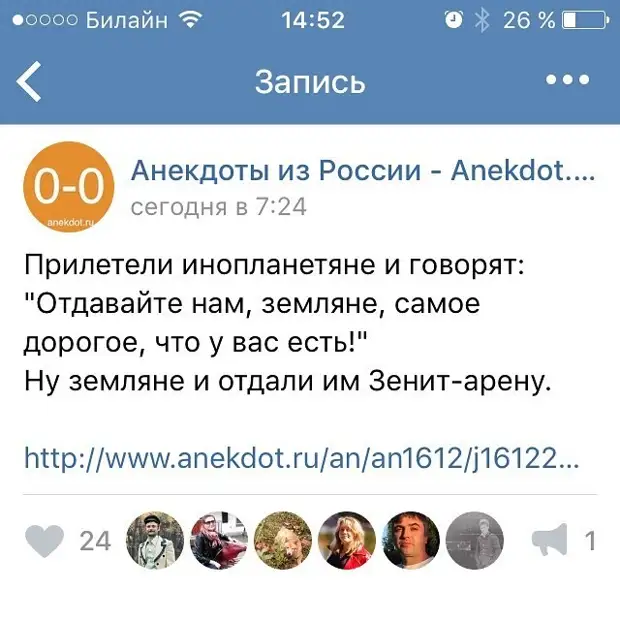The height and width of the screenshot is (620, 620).
Task: Like this post with the heart icon
Action: click(x=45, y=541)
